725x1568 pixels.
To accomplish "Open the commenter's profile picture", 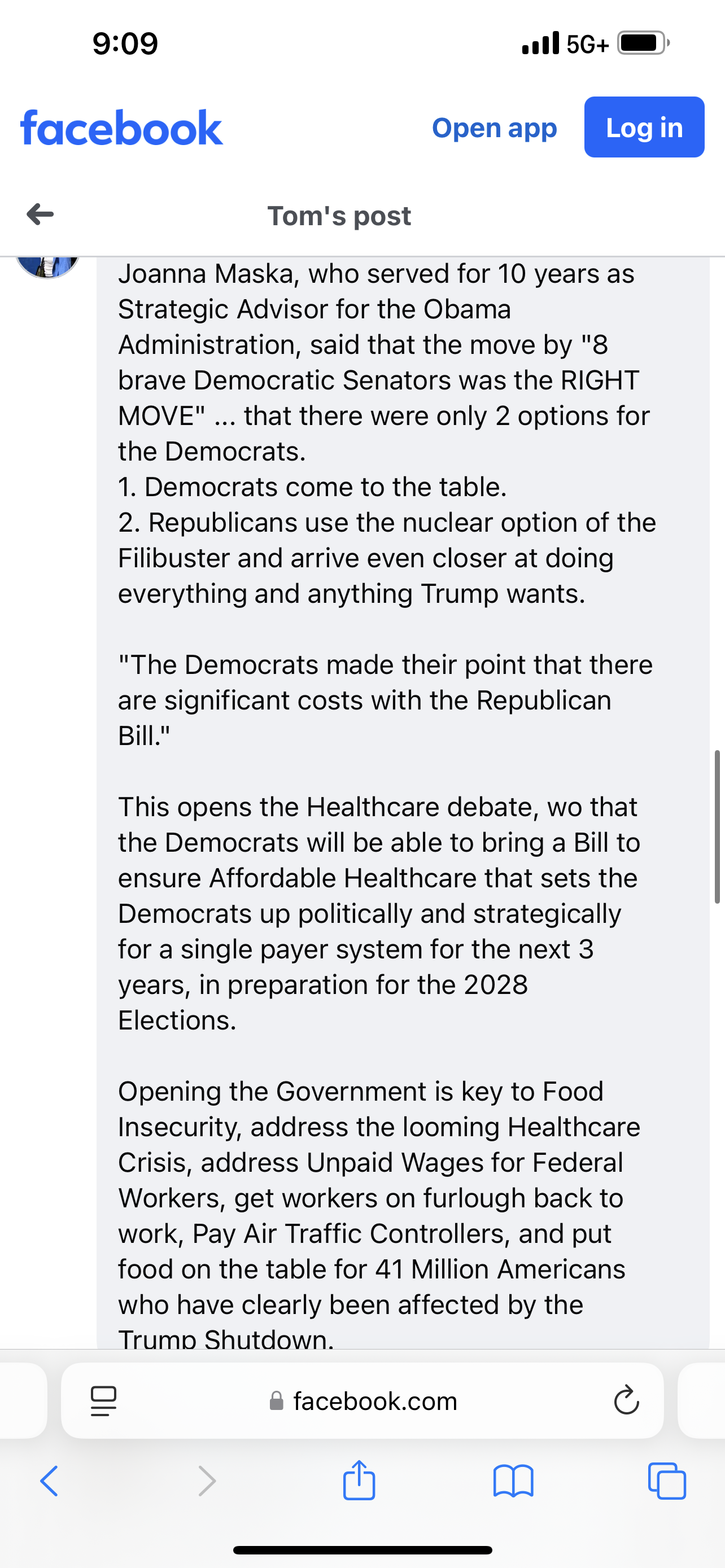I will click(x=47, y=266).
